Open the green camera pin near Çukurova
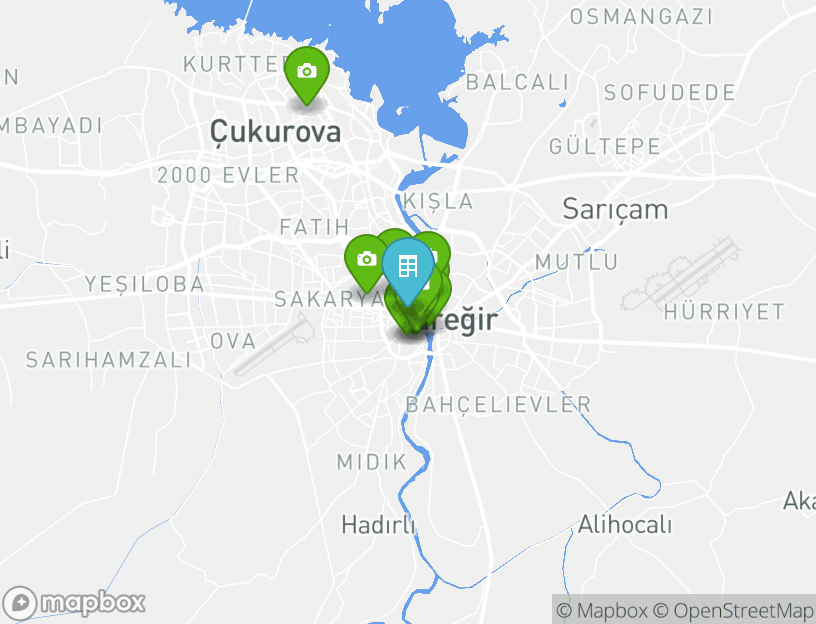Image resolution: width=816 pixels, height=624 pixels. (x=307, y=72)
